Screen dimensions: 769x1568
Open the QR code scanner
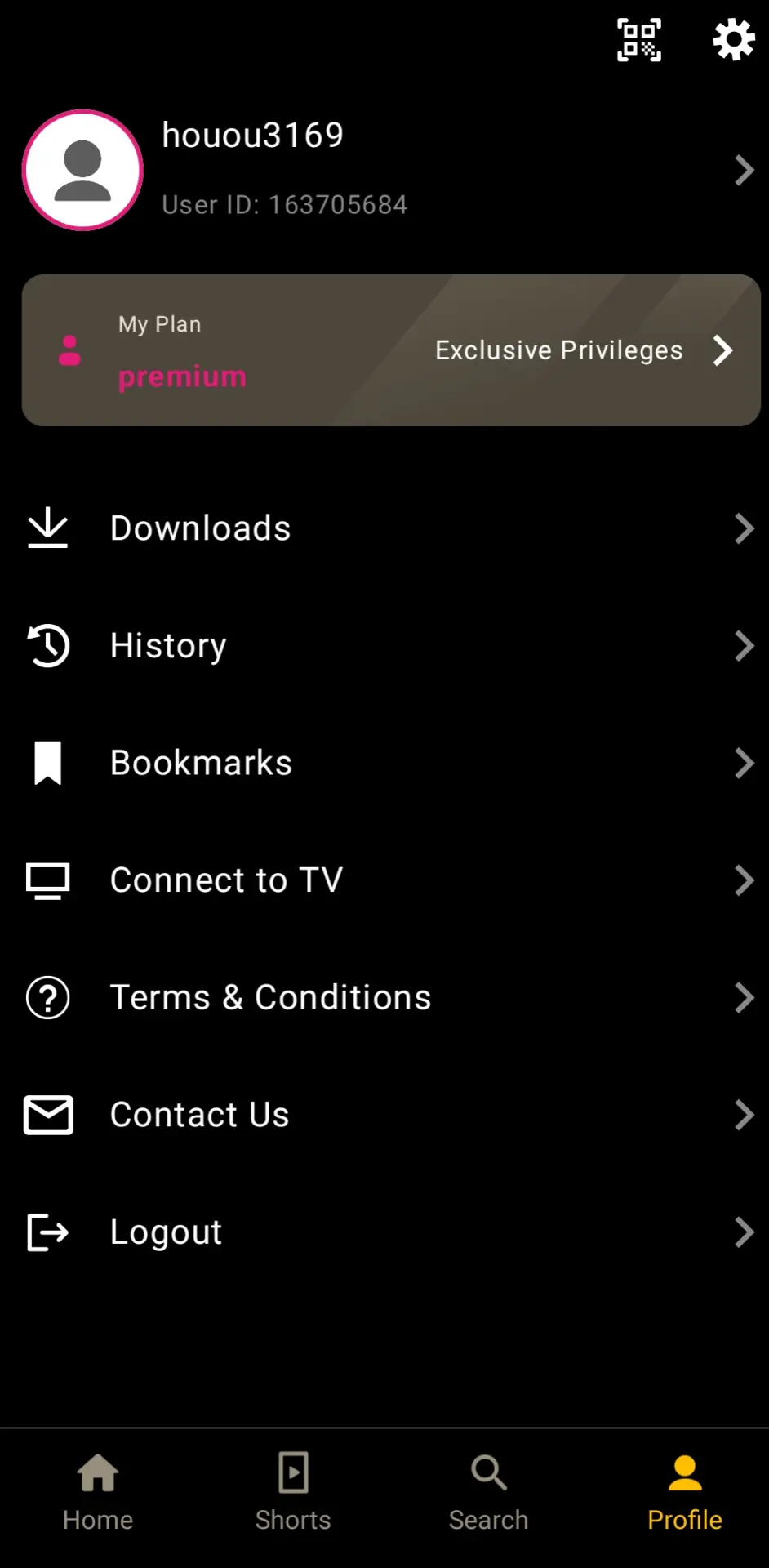tap(638, 40)
